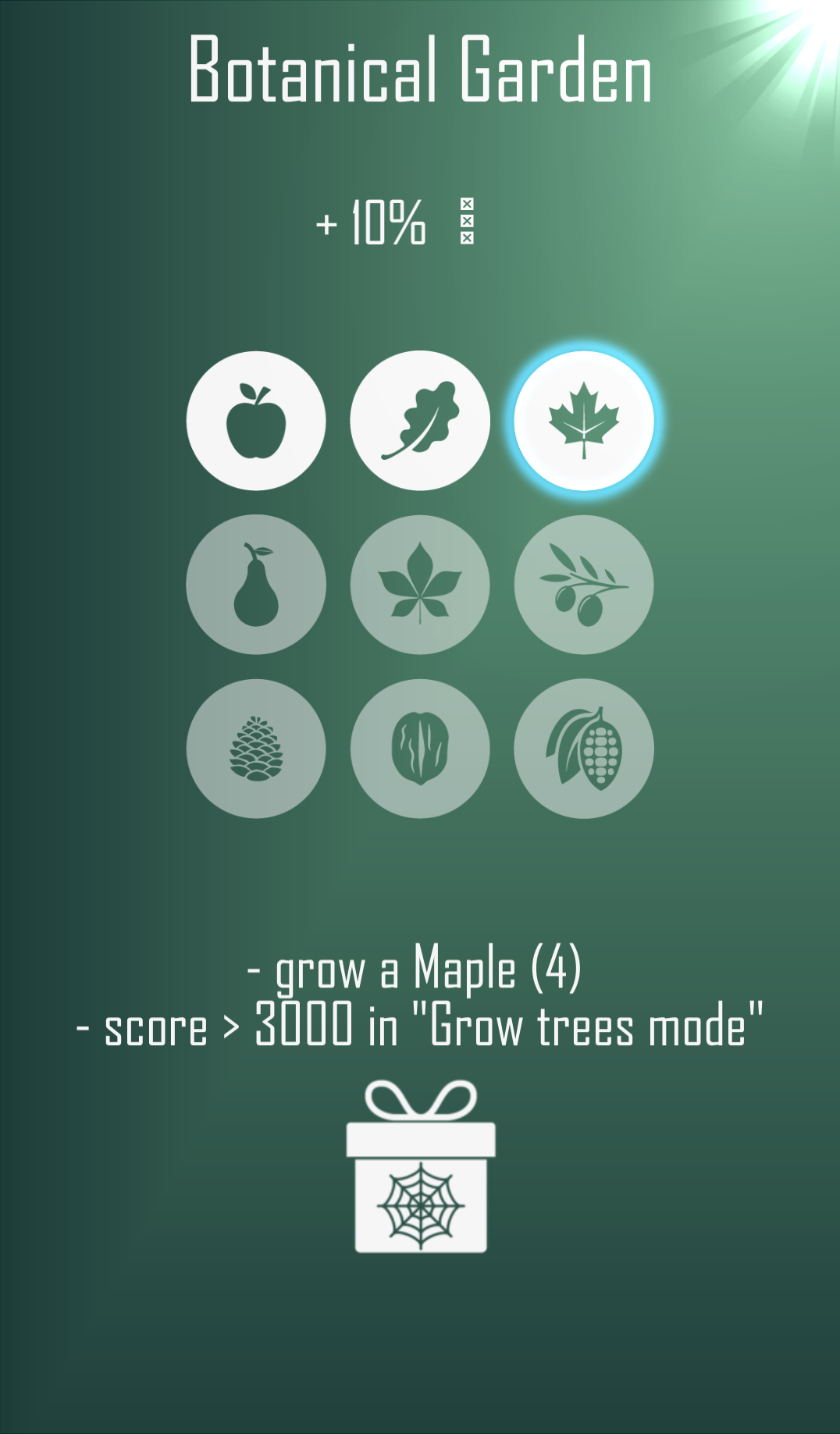Open the chestnut leaf icon
Screen dimensions: 840x1434
(x=420, y=585)
